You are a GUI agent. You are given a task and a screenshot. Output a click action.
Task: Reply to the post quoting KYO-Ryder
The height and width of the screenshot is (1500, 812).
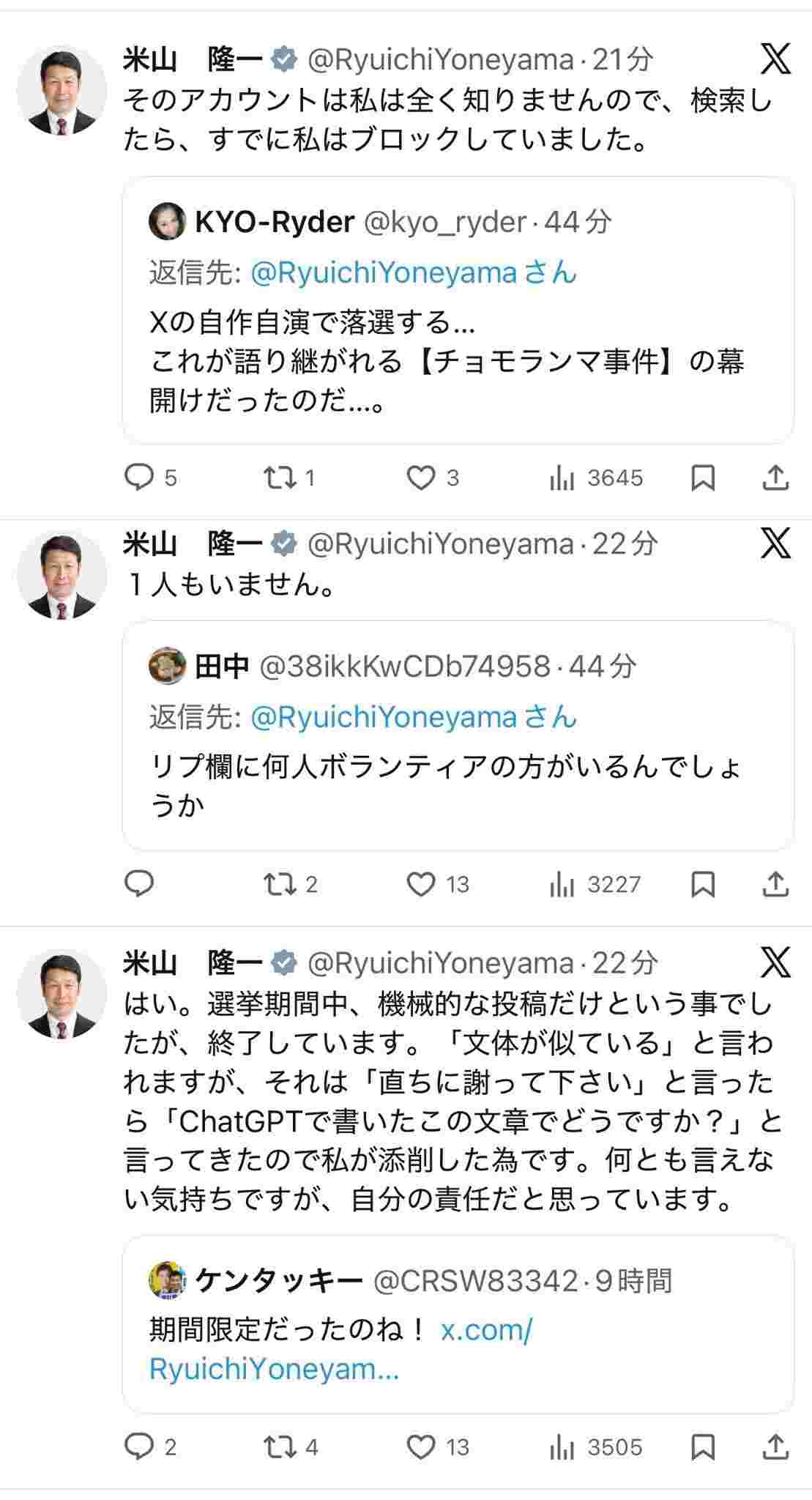coord(139,478)
